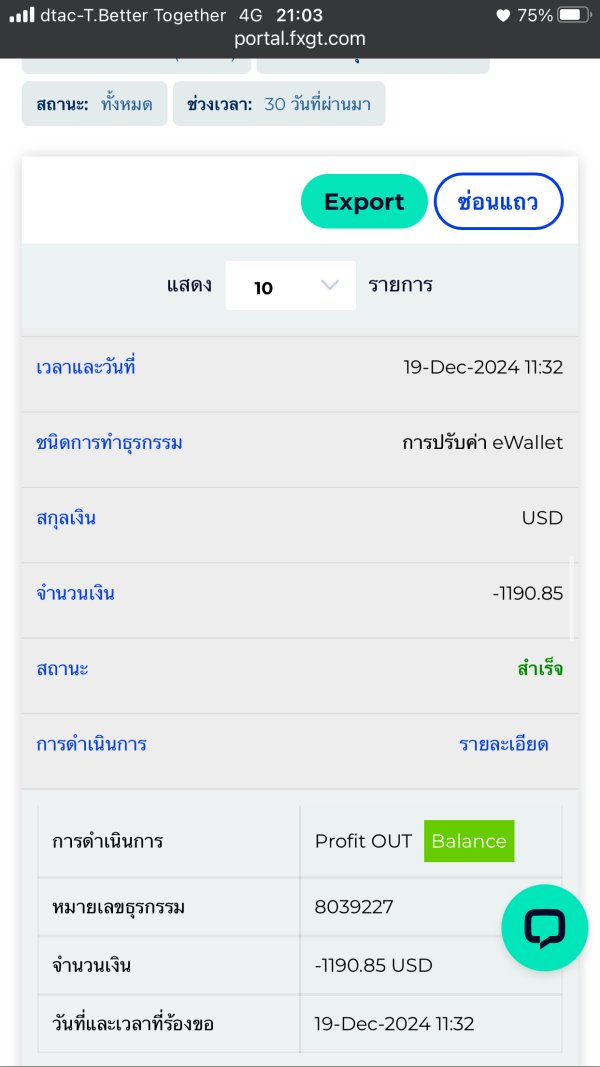Tap the Export button
This screenshot has width=600, height=1067.
coord(364,201)
